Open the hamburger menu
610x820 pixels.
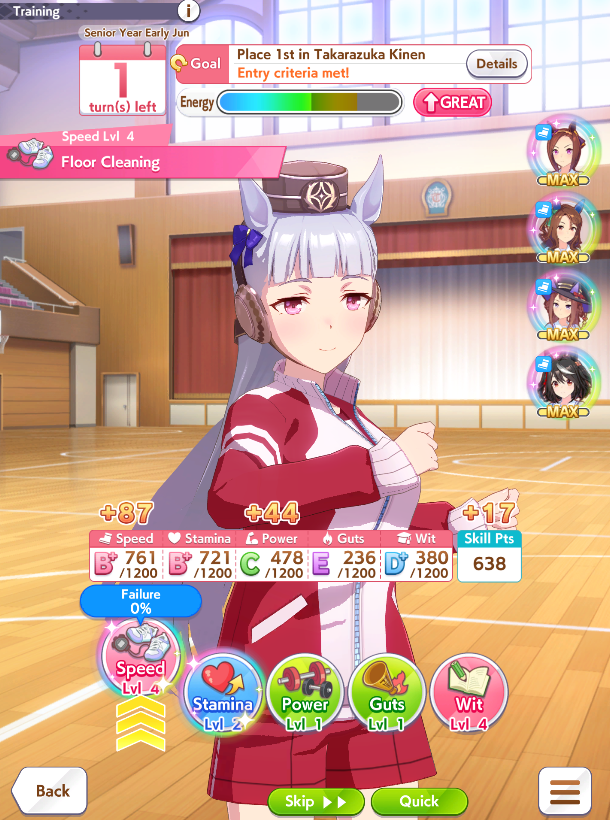[x=564, y=792]
